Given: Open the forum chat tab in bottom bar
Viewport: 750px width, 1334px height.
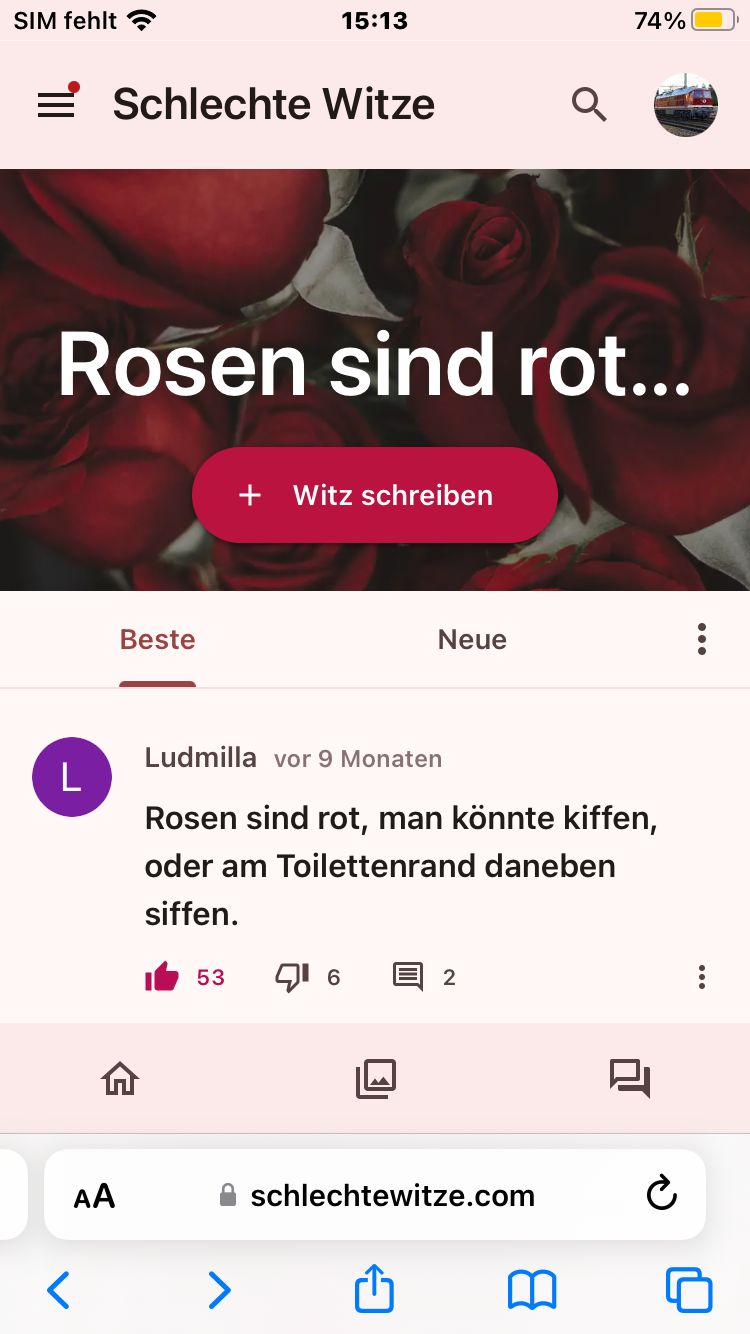Looking at the screenshot, I should pos(630,1078).
